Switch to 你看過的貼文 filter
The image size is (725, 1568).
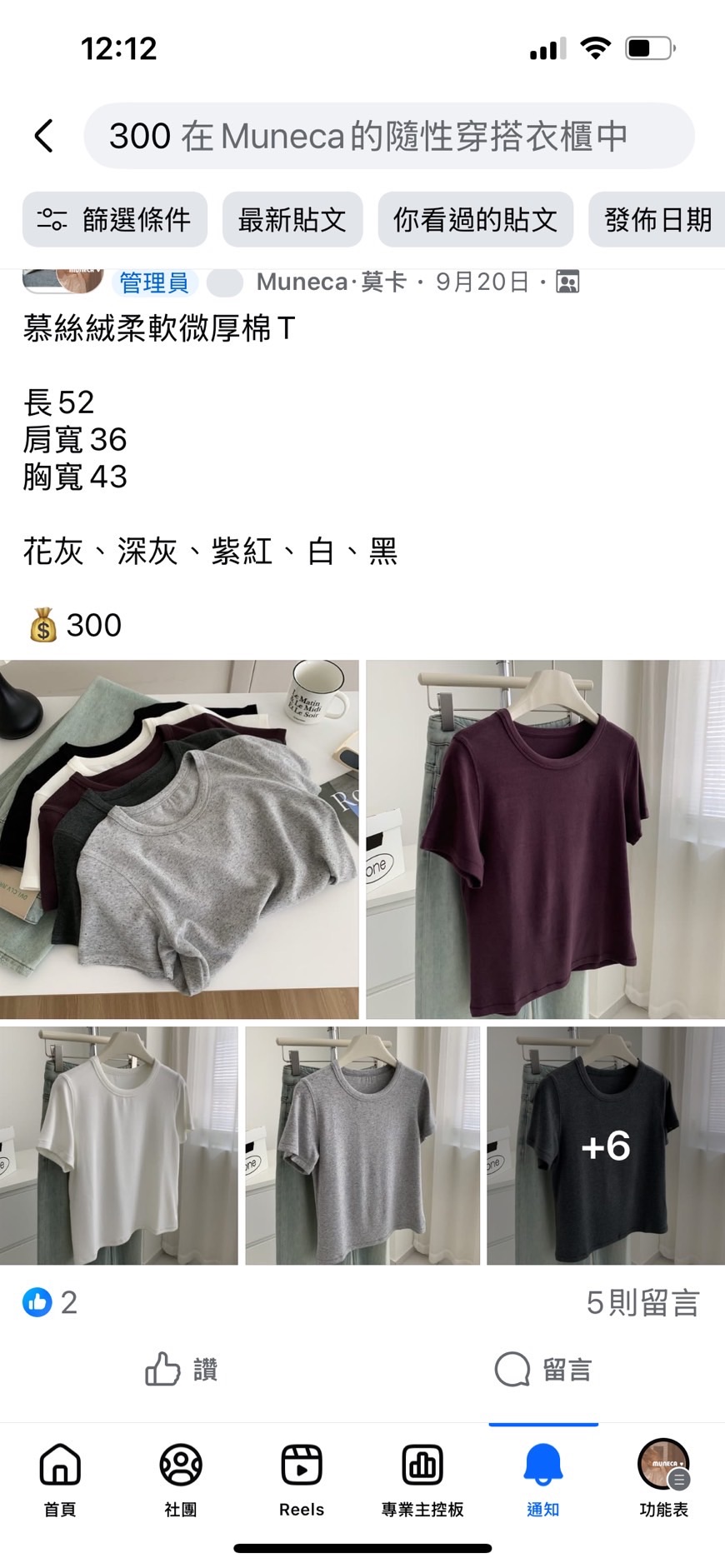[477, 219]
